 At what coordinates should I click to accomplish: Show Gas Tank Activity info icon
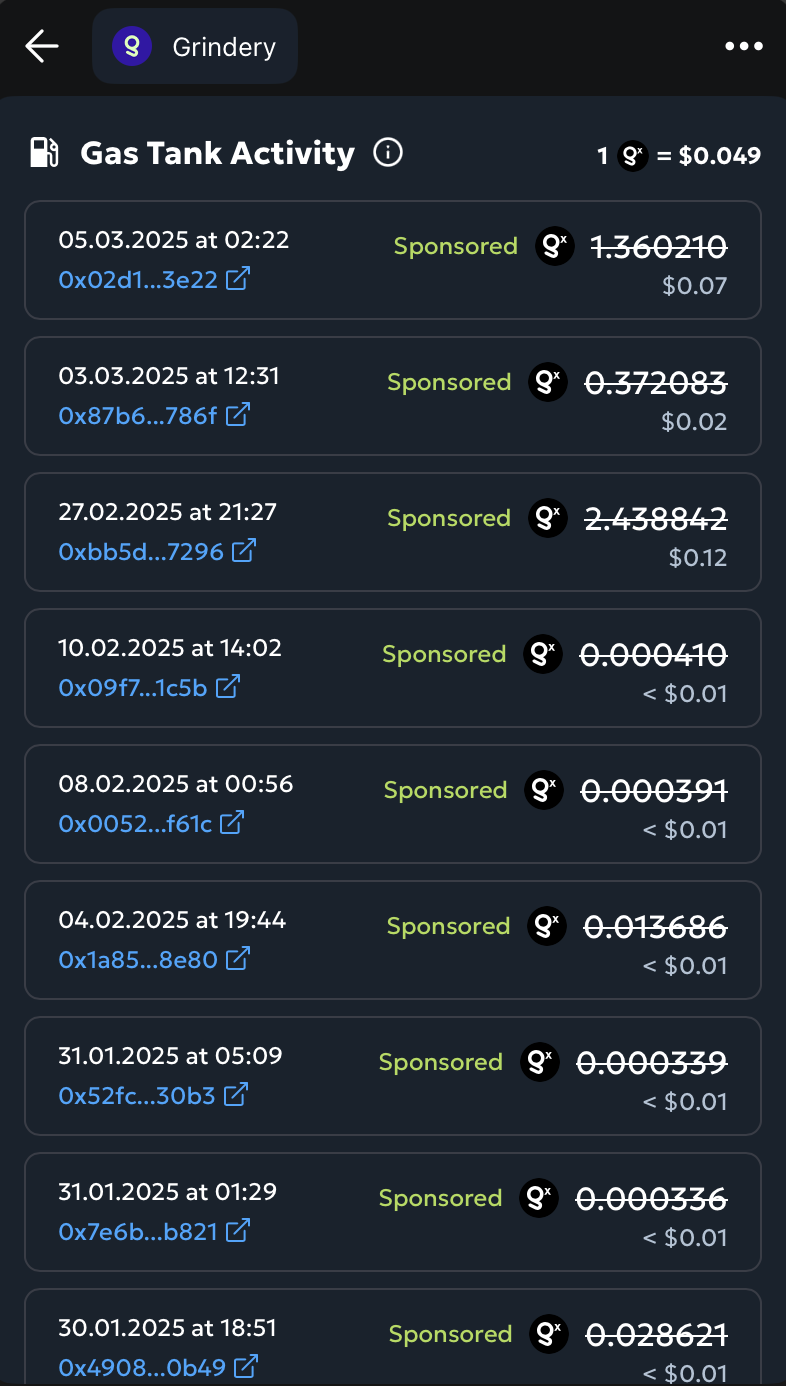pos(388,153)
